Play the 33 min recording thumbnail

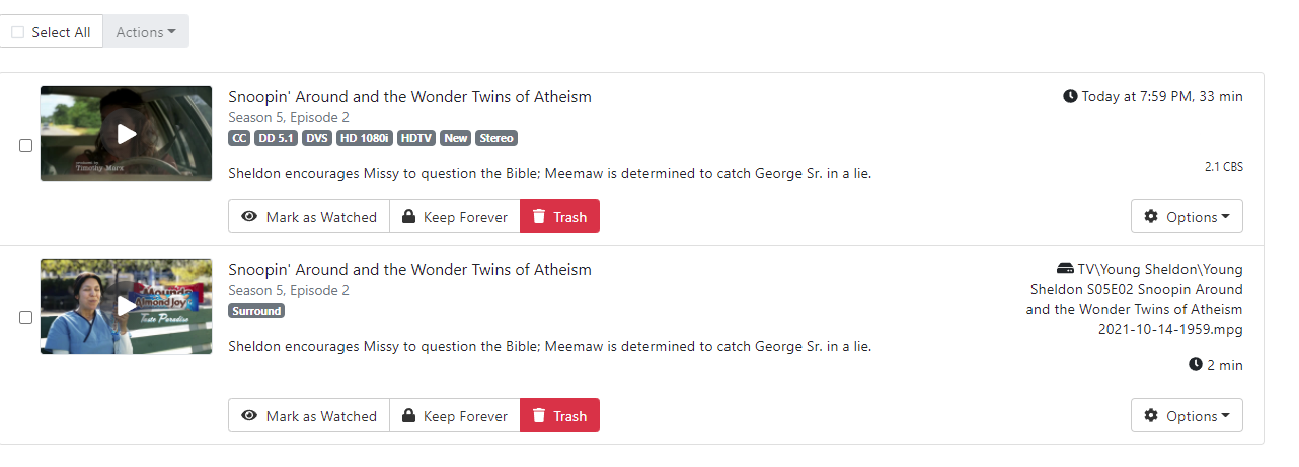click(126, 133)
